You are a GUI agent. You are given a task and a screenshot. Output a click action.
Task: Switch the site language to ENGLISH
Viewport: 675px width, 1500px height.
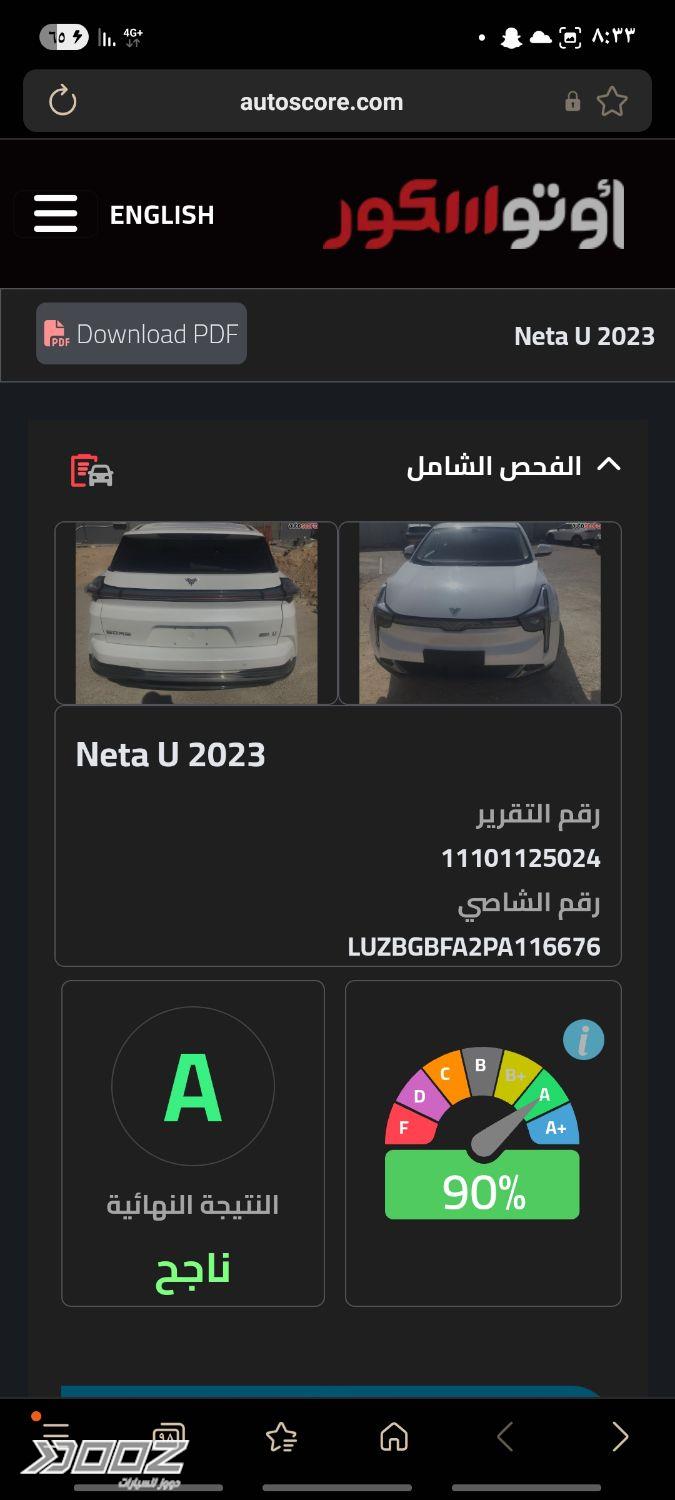point(162,215)
